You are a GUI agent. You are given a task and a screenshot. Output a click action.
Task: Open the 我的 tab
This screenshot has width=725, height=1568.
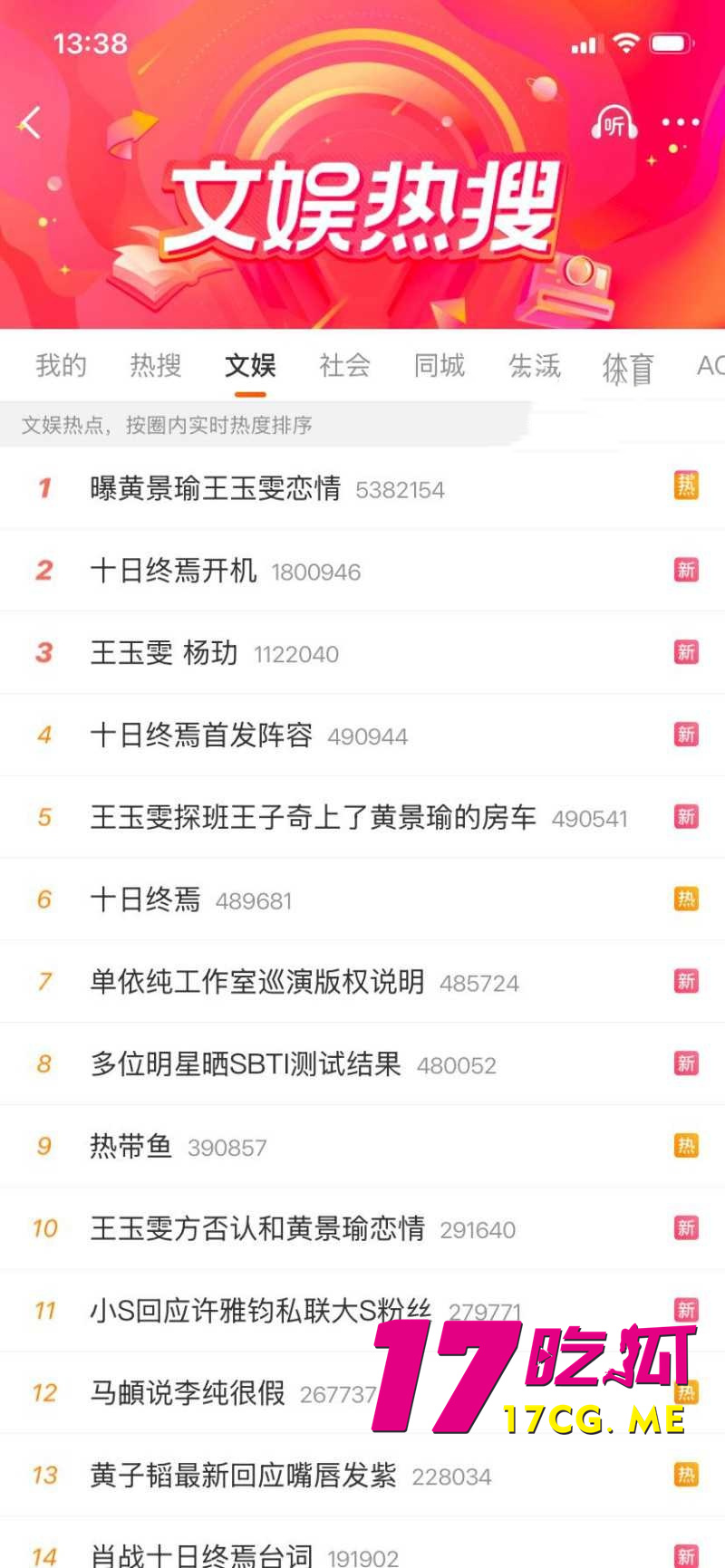pyautogui.click(x=59, y=366)
